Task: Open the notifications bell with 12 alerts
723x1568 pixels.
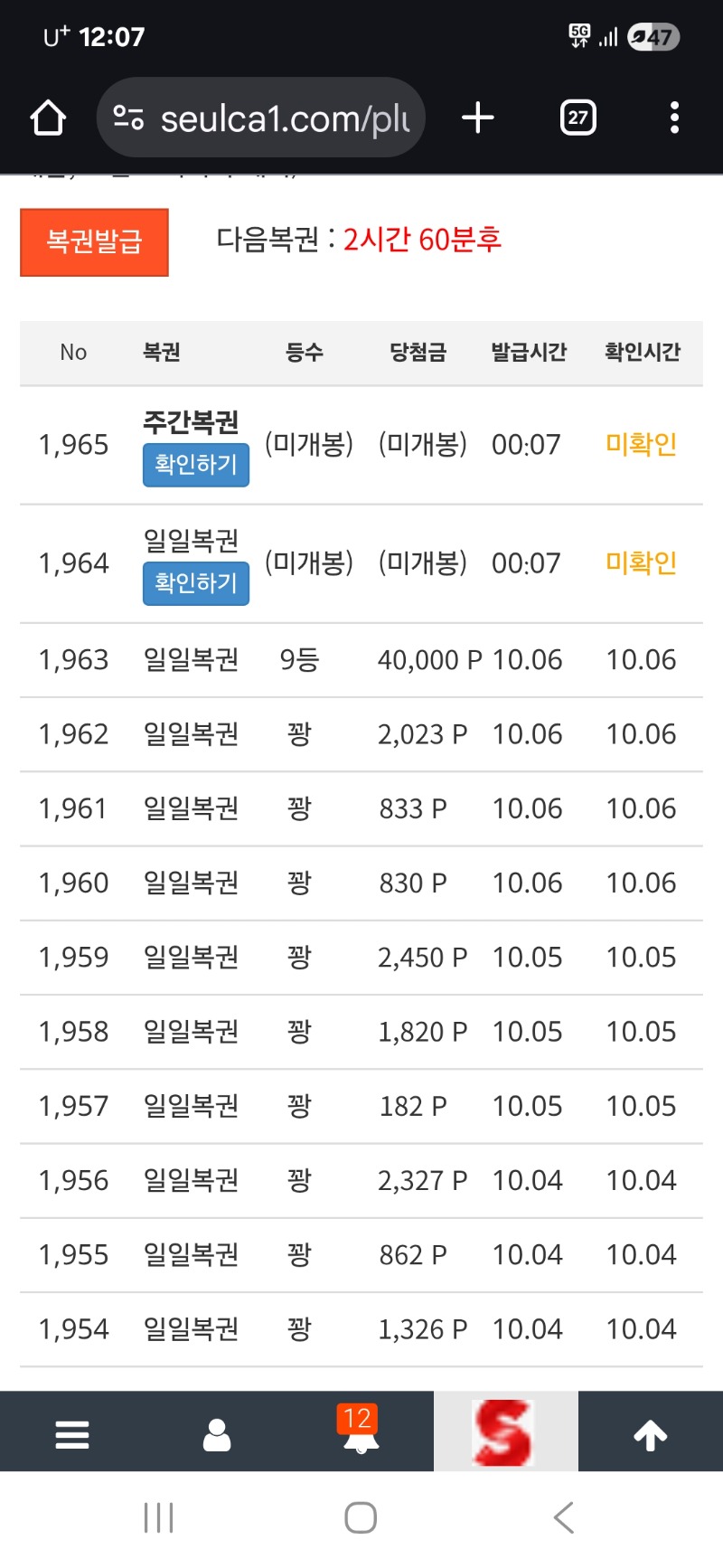Action: click(x=361, y=1432)
